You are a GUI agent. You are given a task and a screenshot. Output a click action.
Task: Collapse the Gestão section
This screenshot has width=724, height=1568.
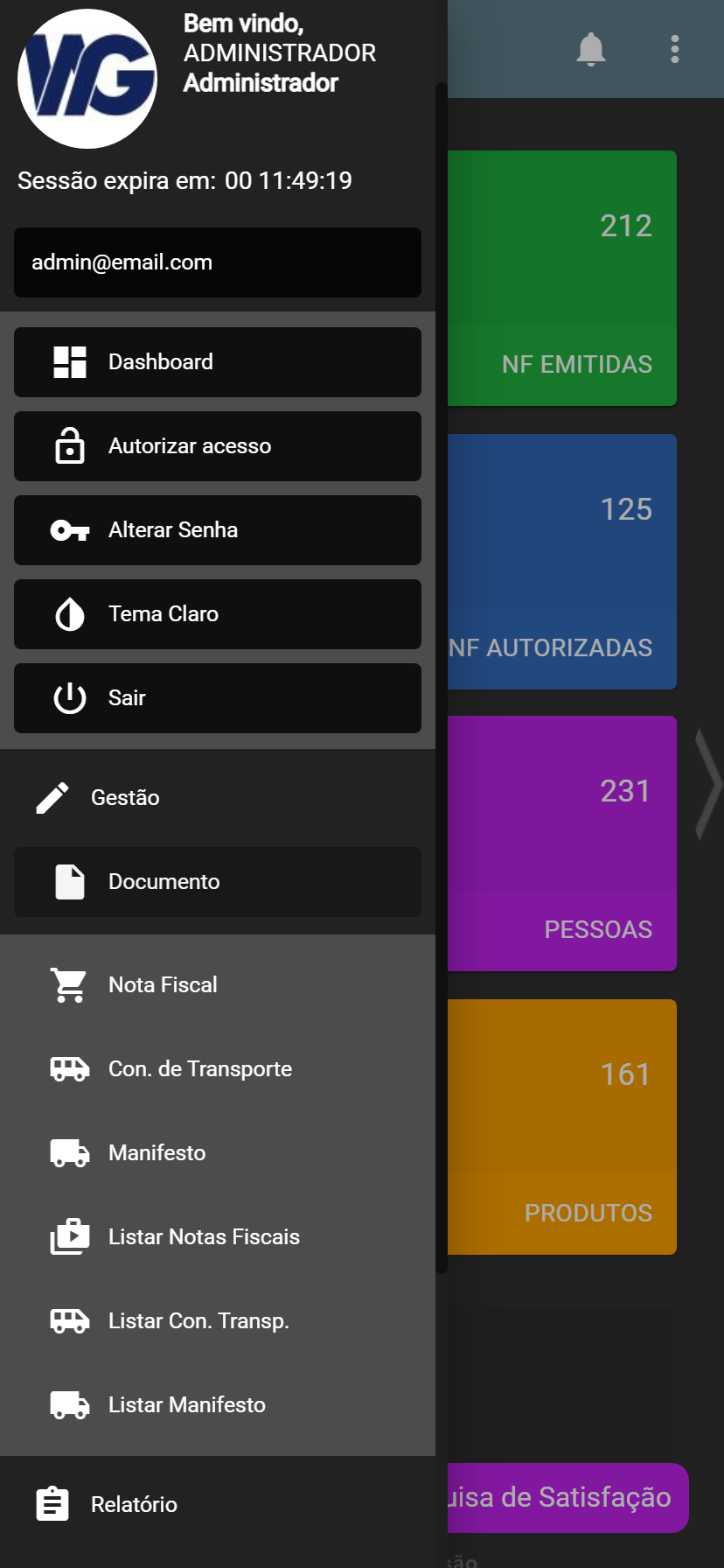217,798
